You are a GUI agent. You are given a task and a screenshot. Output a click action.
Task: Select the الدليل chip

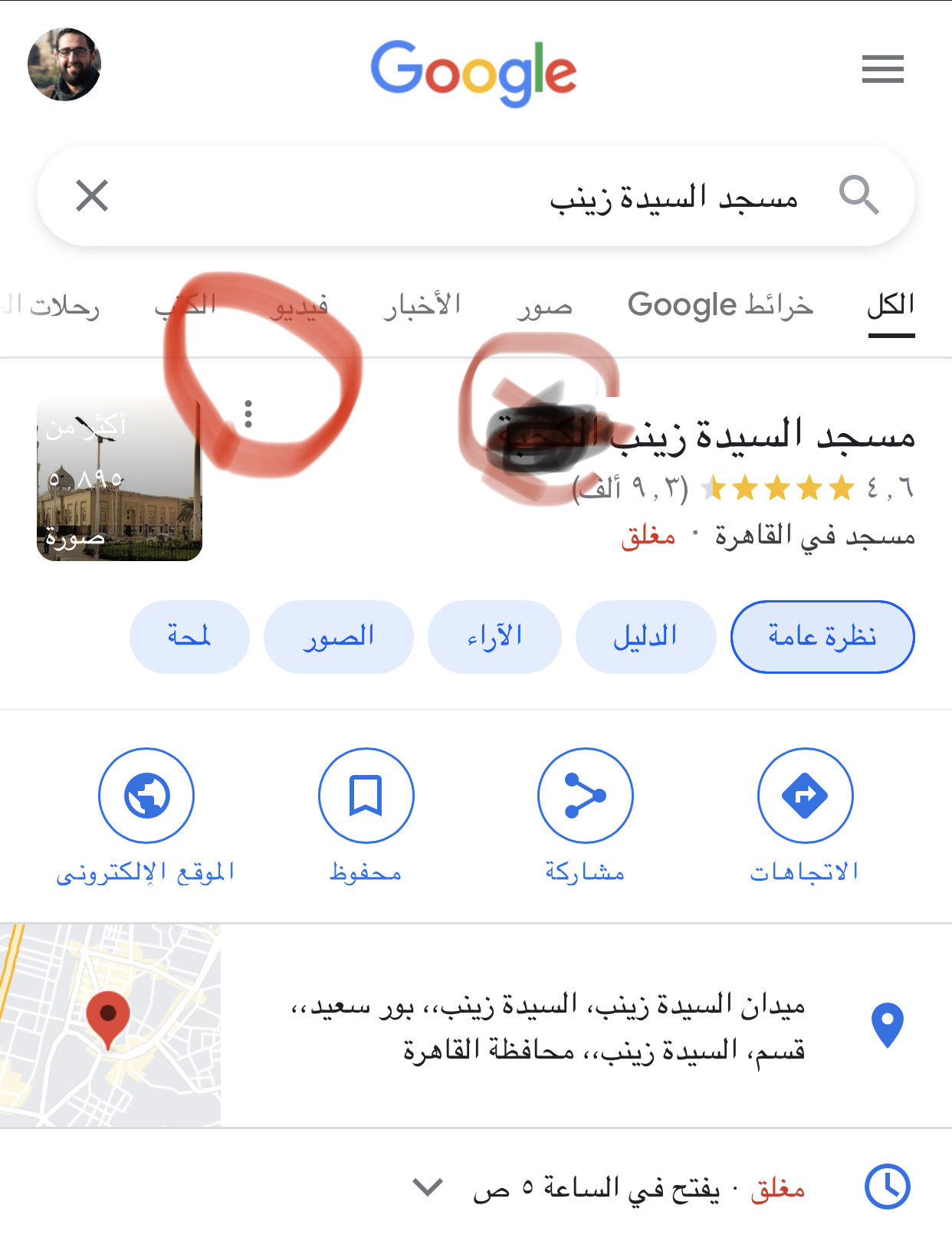coord(645,637)
